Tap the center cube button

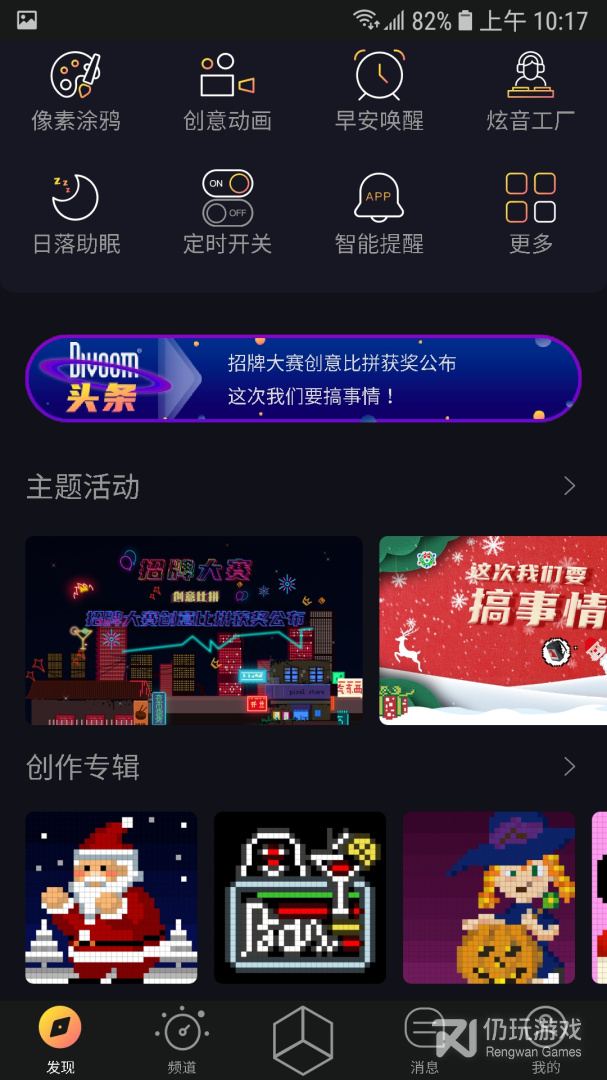click(303, 1040)
